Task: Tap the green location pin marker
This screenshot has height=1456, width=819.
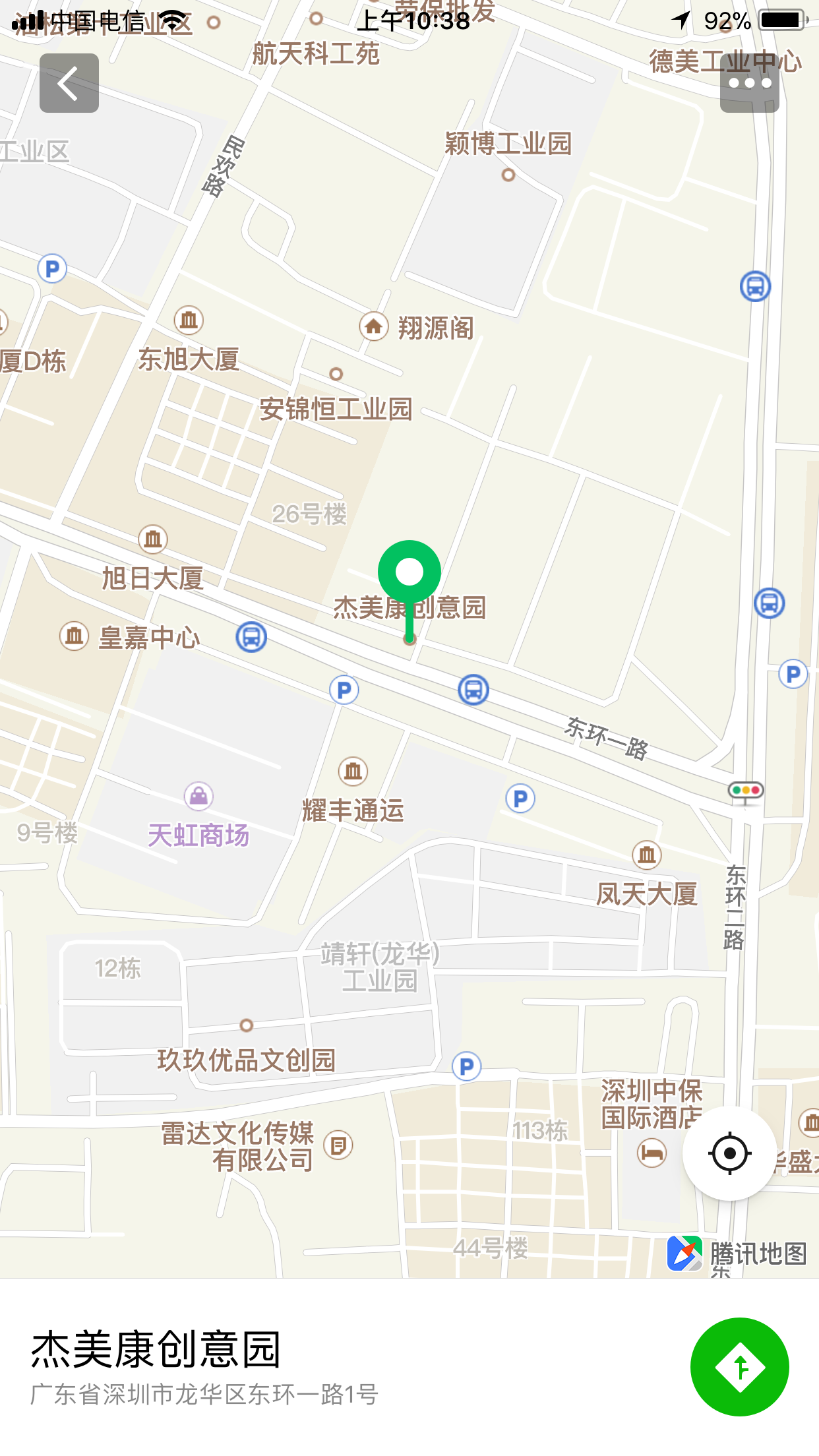Action: point(409,572)
